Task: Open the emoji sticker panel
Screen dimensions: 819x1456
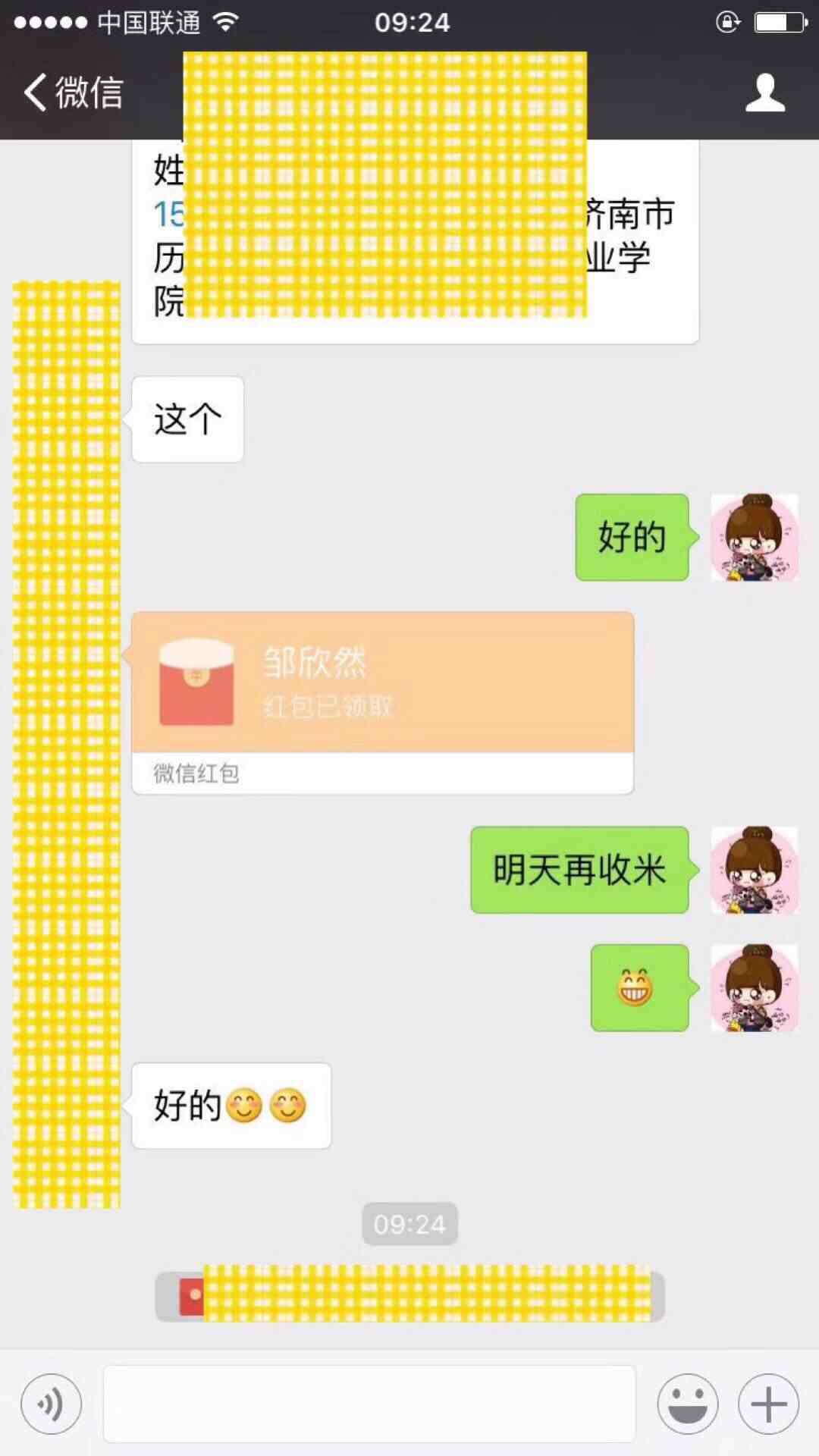Action: point(687,1404)
